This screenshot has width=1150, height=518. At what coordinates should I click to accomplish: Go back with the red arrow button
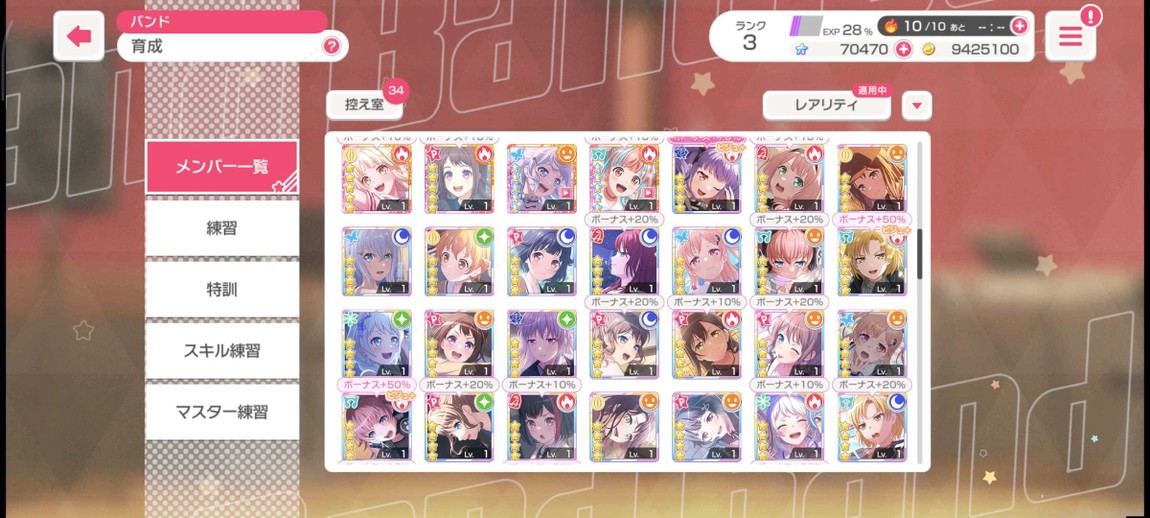(79, 37)
